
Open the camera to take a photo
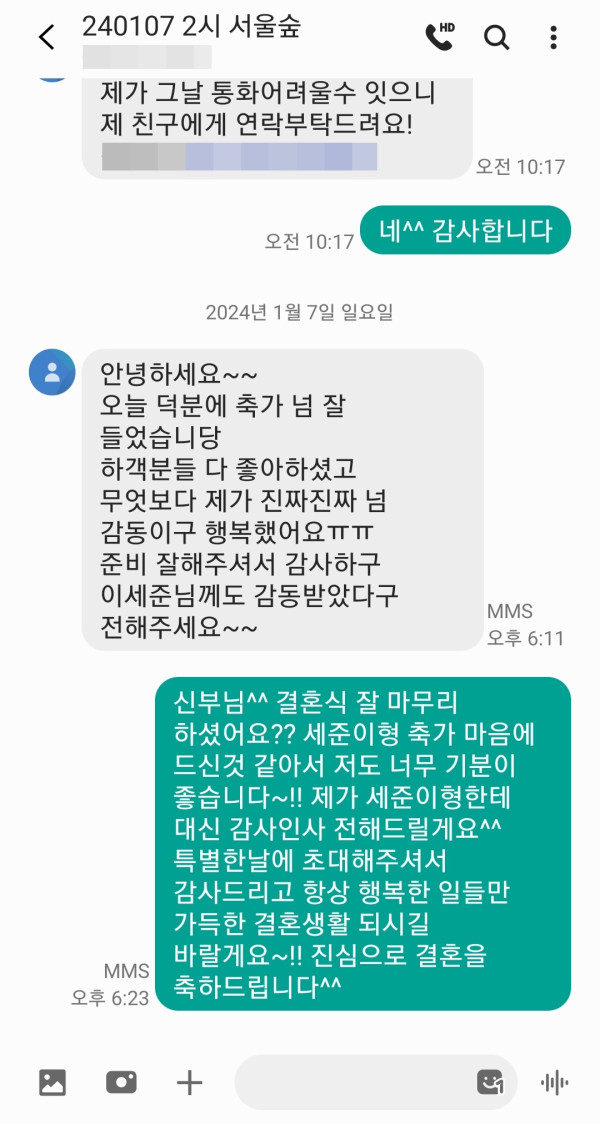[121, 1082]
